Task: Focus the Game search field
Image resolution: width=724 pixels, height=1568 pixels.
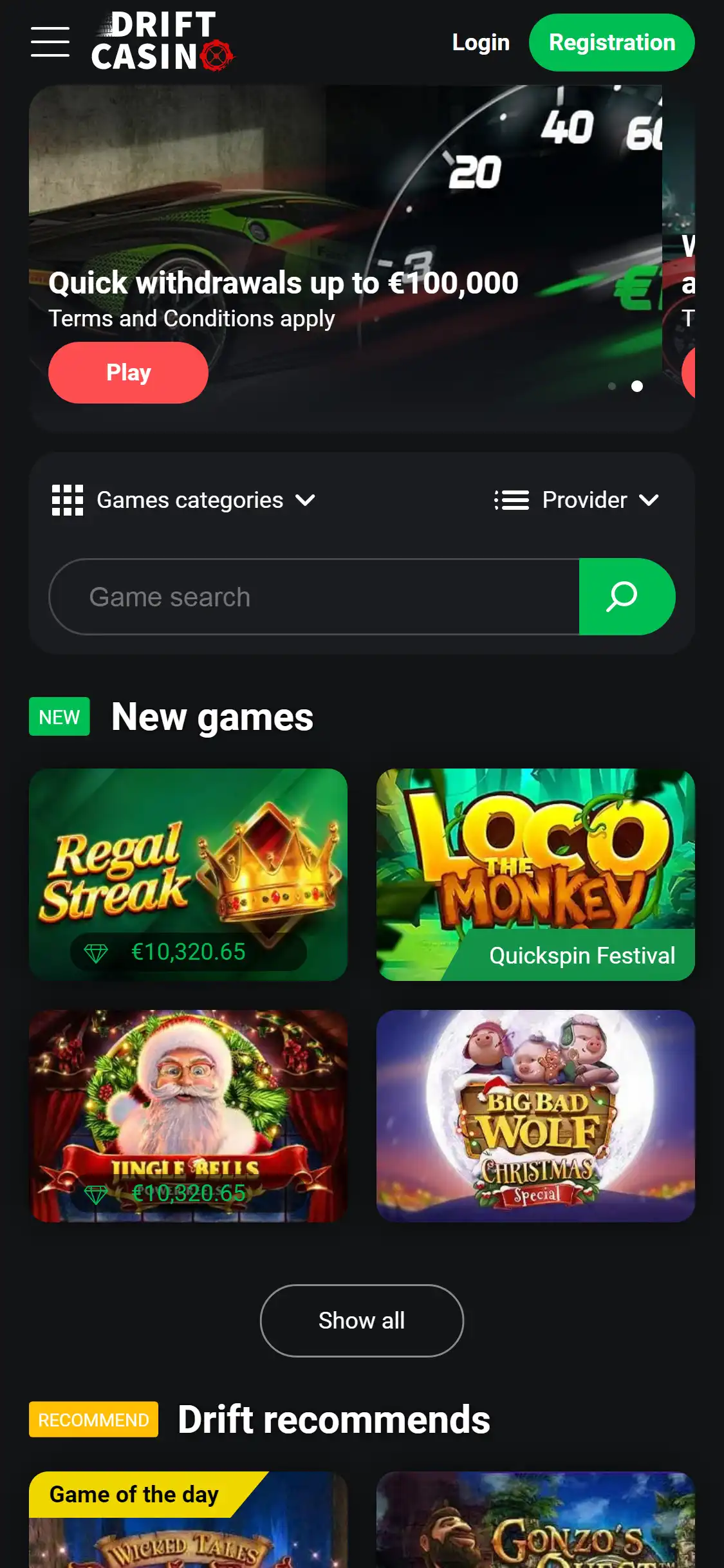Action: tap(314, 597)
